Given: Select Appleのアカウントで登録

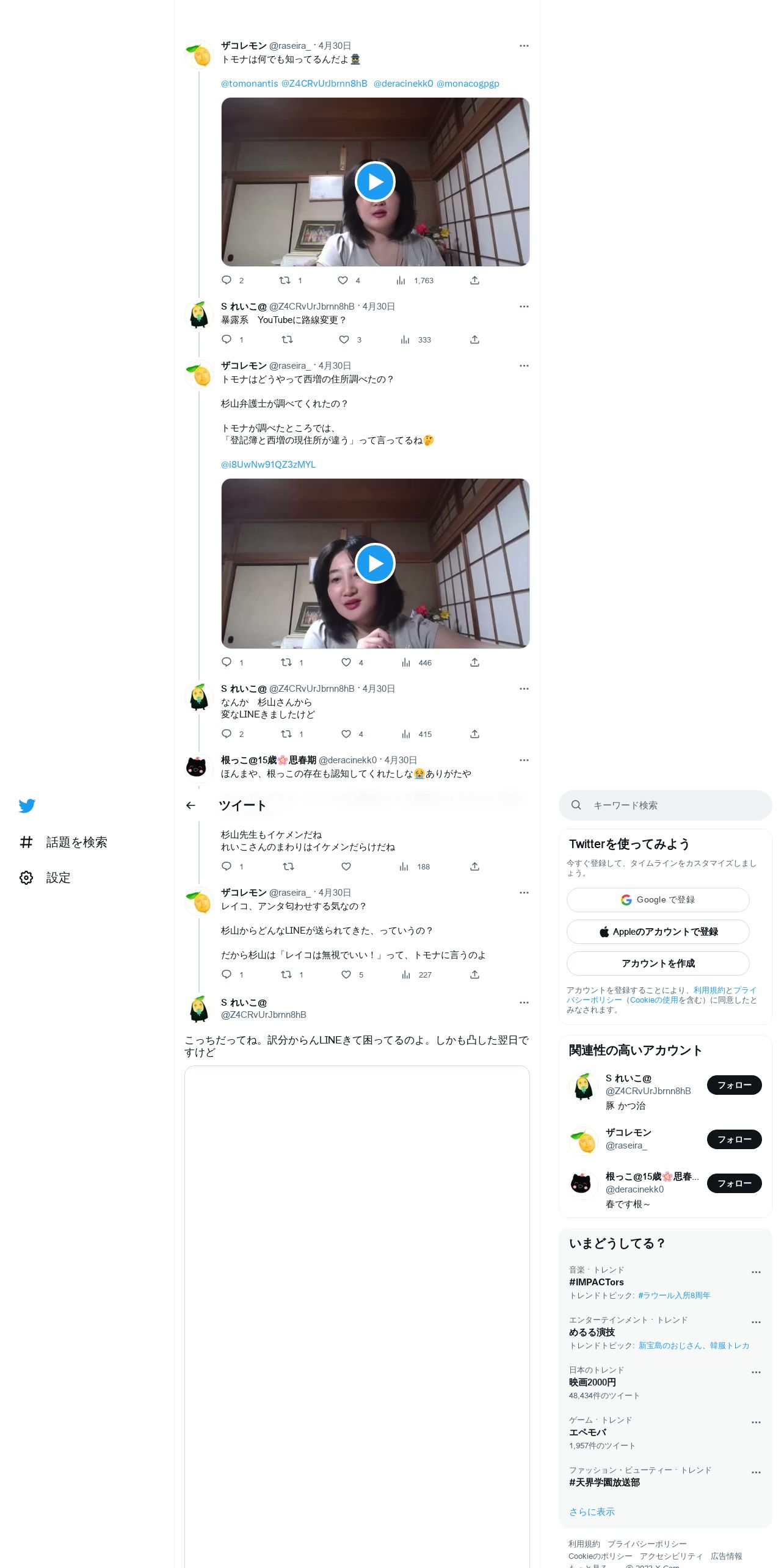Looking at the screenshot, I should pos(658,932).
